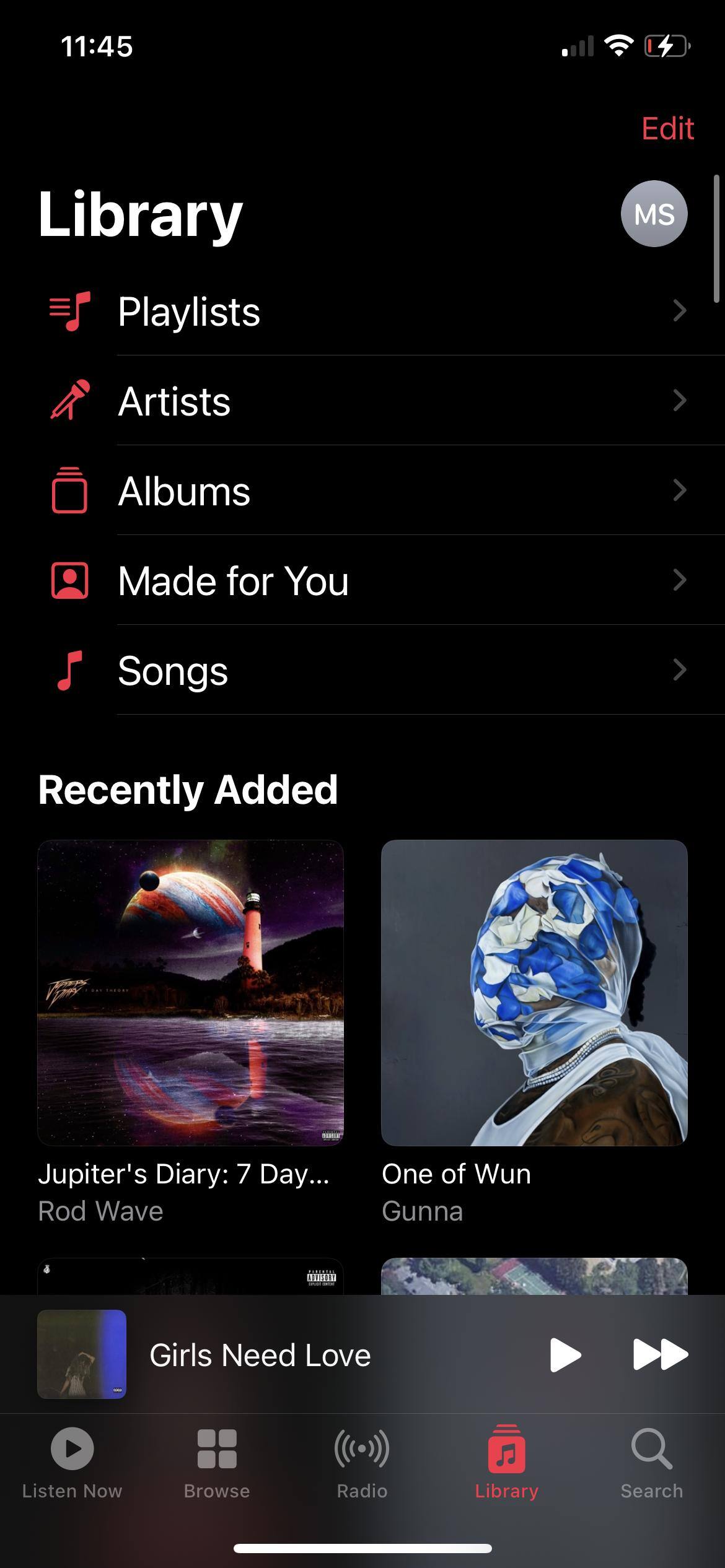Open the Artists list
This screenshot has height=1568, width=725.
(x=372, y=401)
